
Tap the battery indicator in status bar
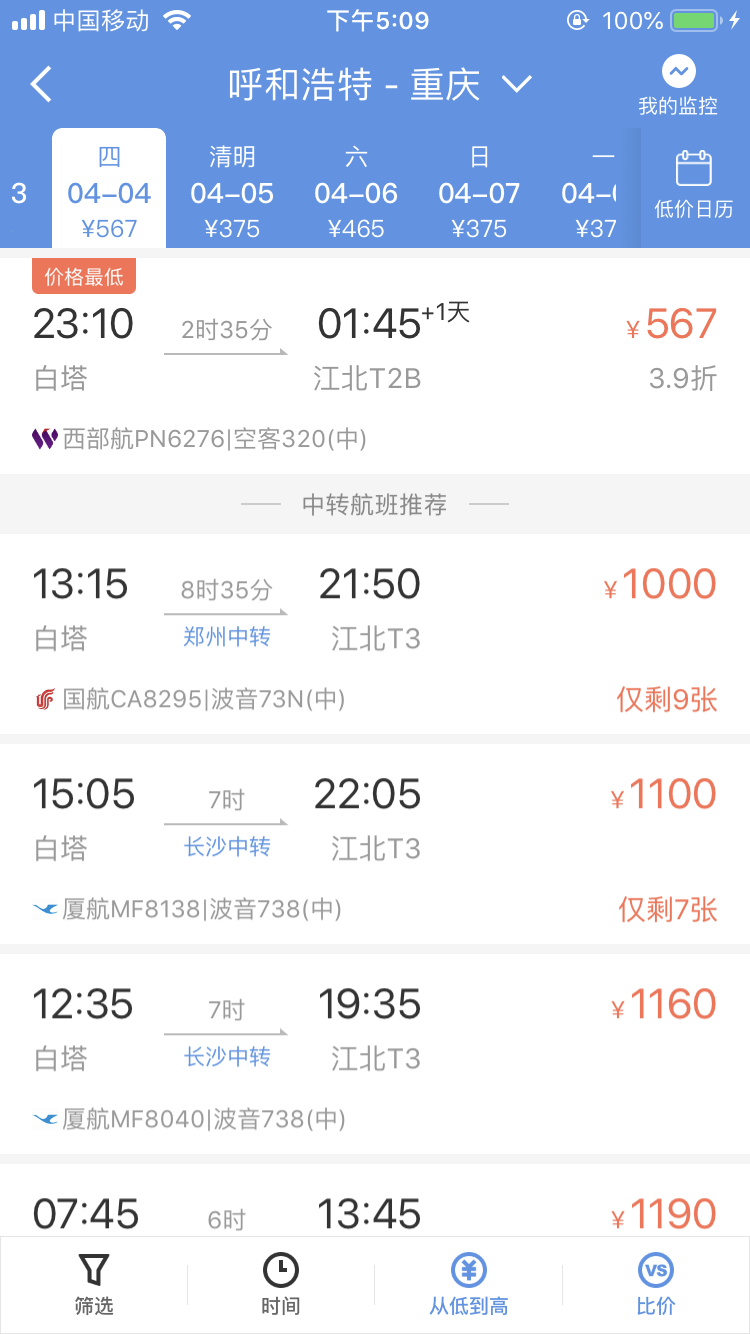692,18
